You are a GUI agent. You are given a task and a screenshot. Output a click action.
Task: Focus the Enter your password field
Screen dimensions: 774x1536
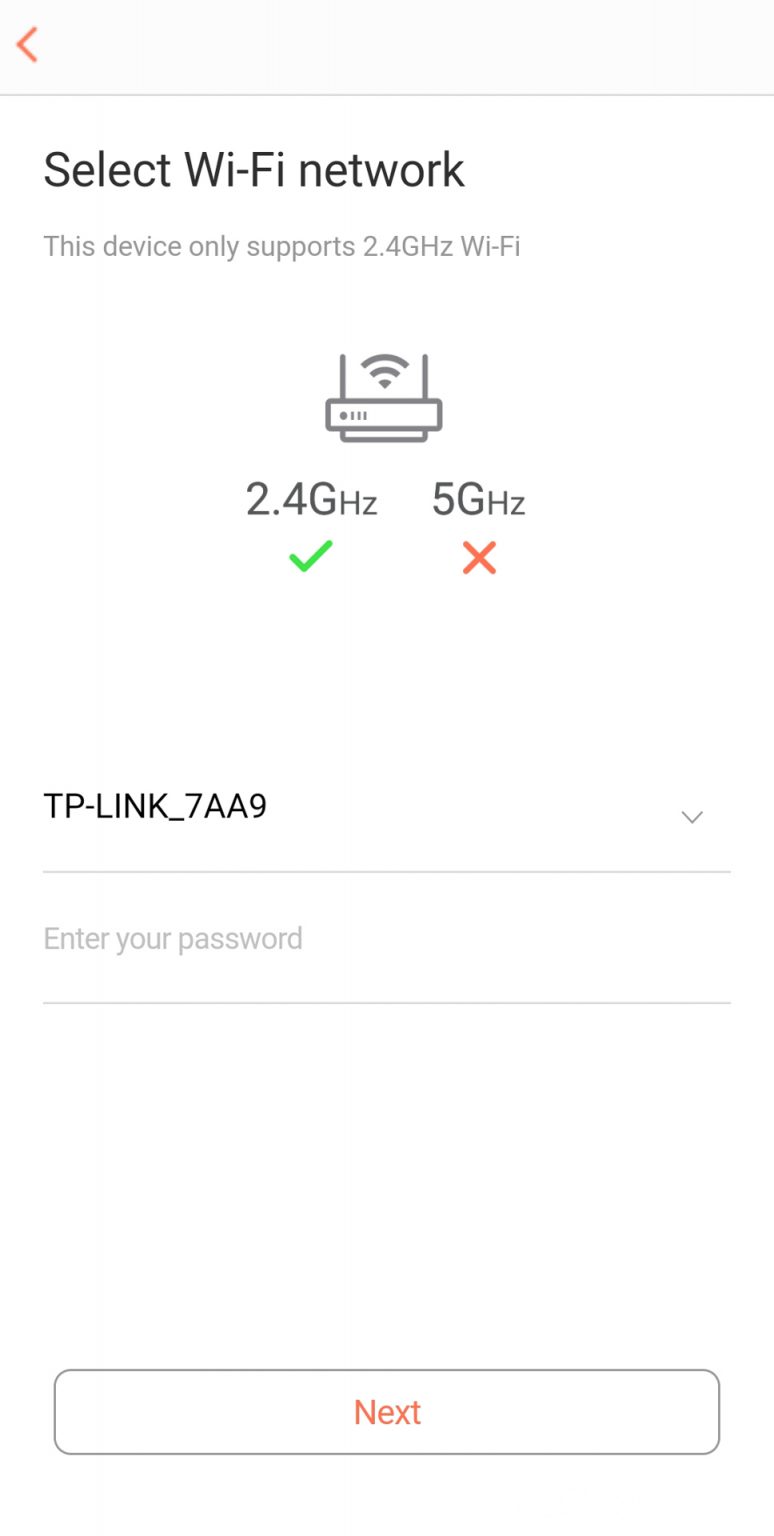[x=386, y=938]
